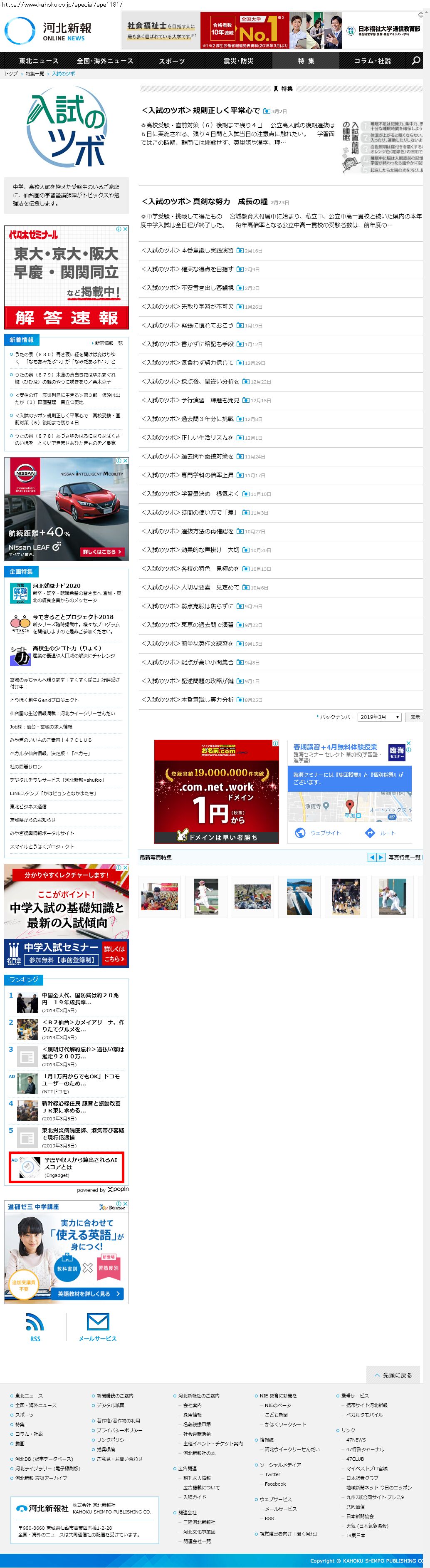Go to the スポーツ section

click(x=171, y=61)
